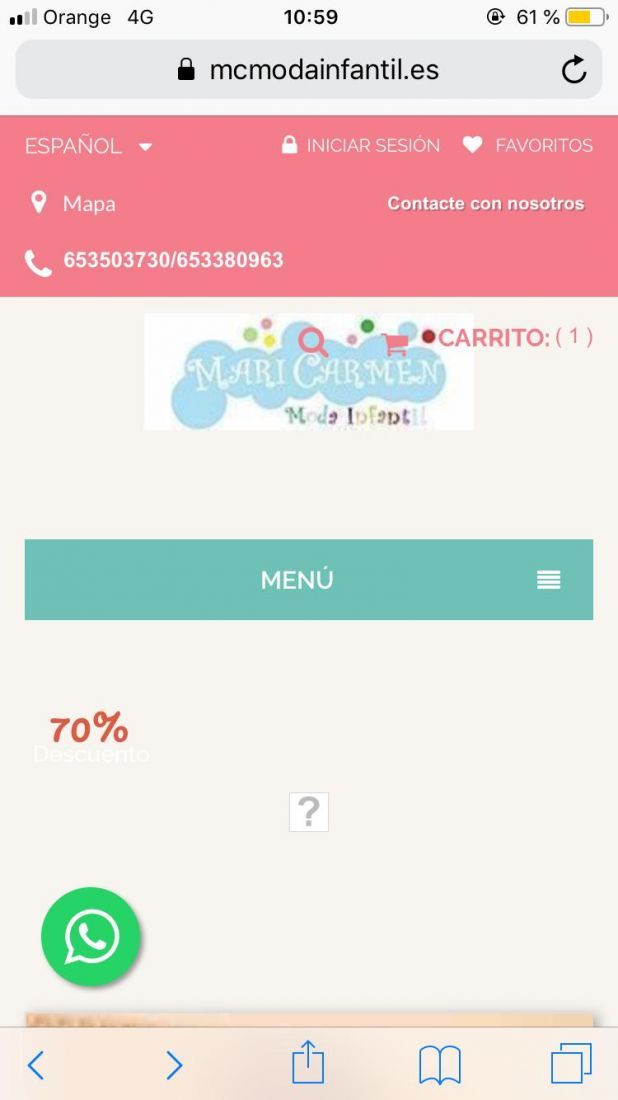Image resolution: width=618 pixels, height=1100 pixels.
Task: Tap the mcmodainfantil.es address bar
Action: [x=309, y=69]
